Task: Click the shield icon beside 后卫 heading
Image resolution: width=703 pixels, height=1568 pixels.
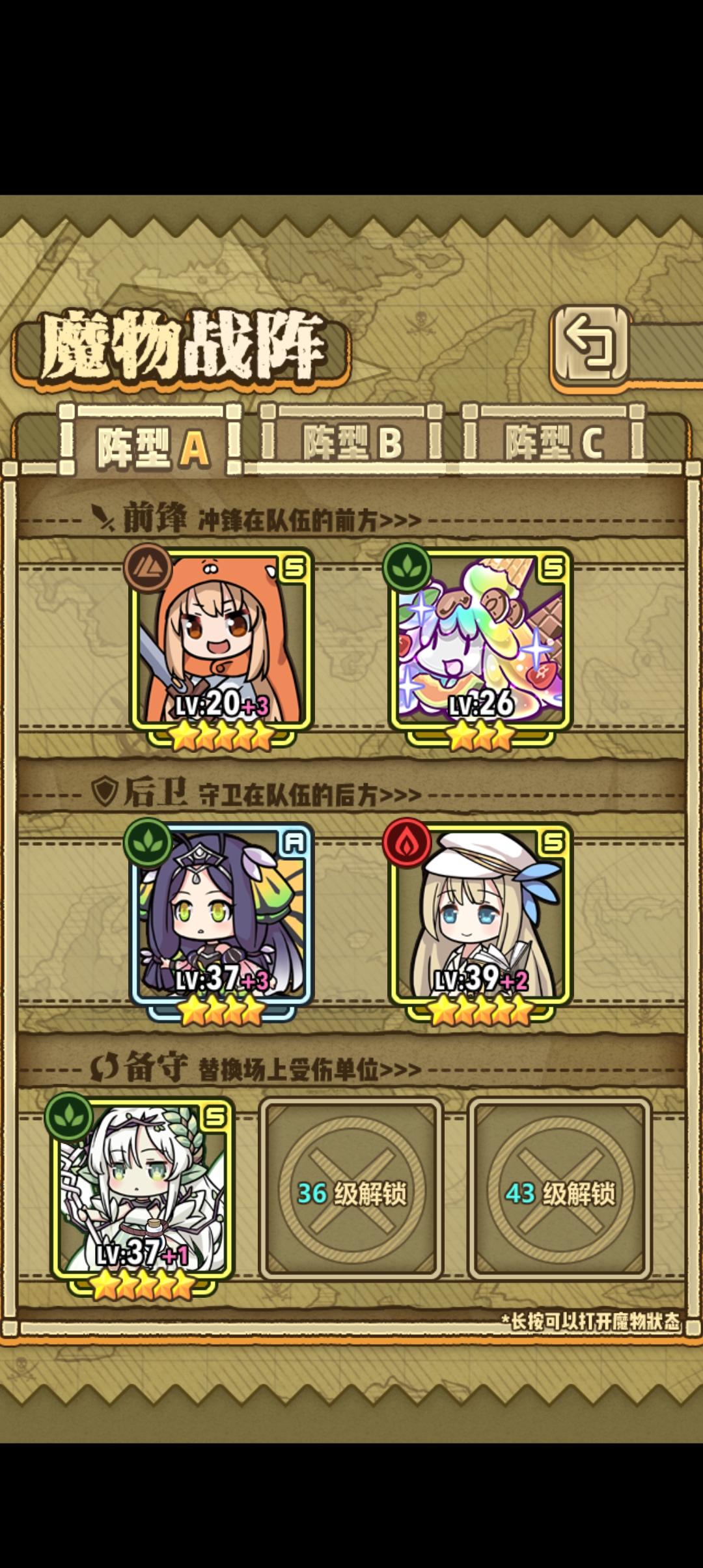Action: (105, 792)
